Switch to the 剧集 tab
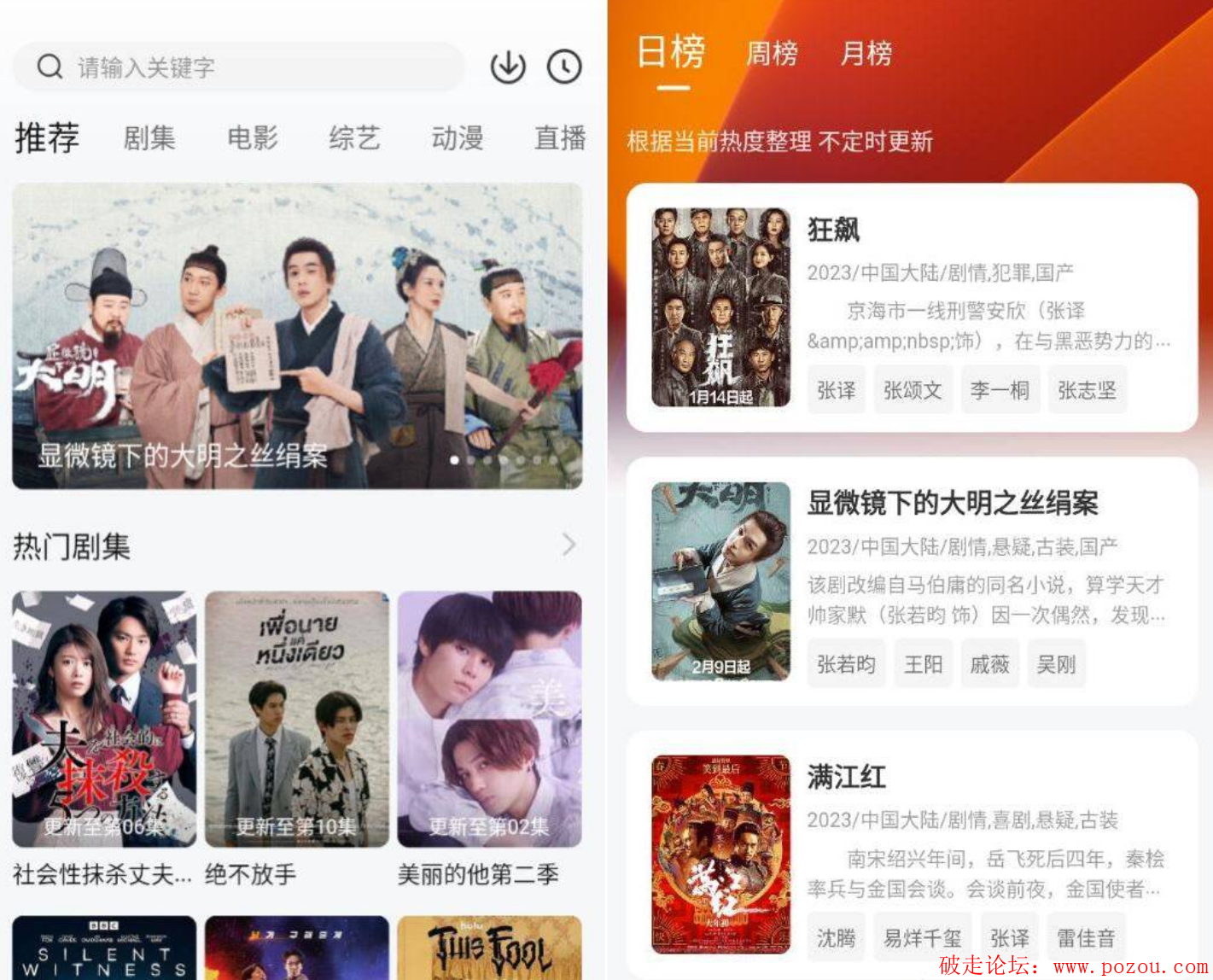This screenshot has width=1213, height=980. (149, 138)
